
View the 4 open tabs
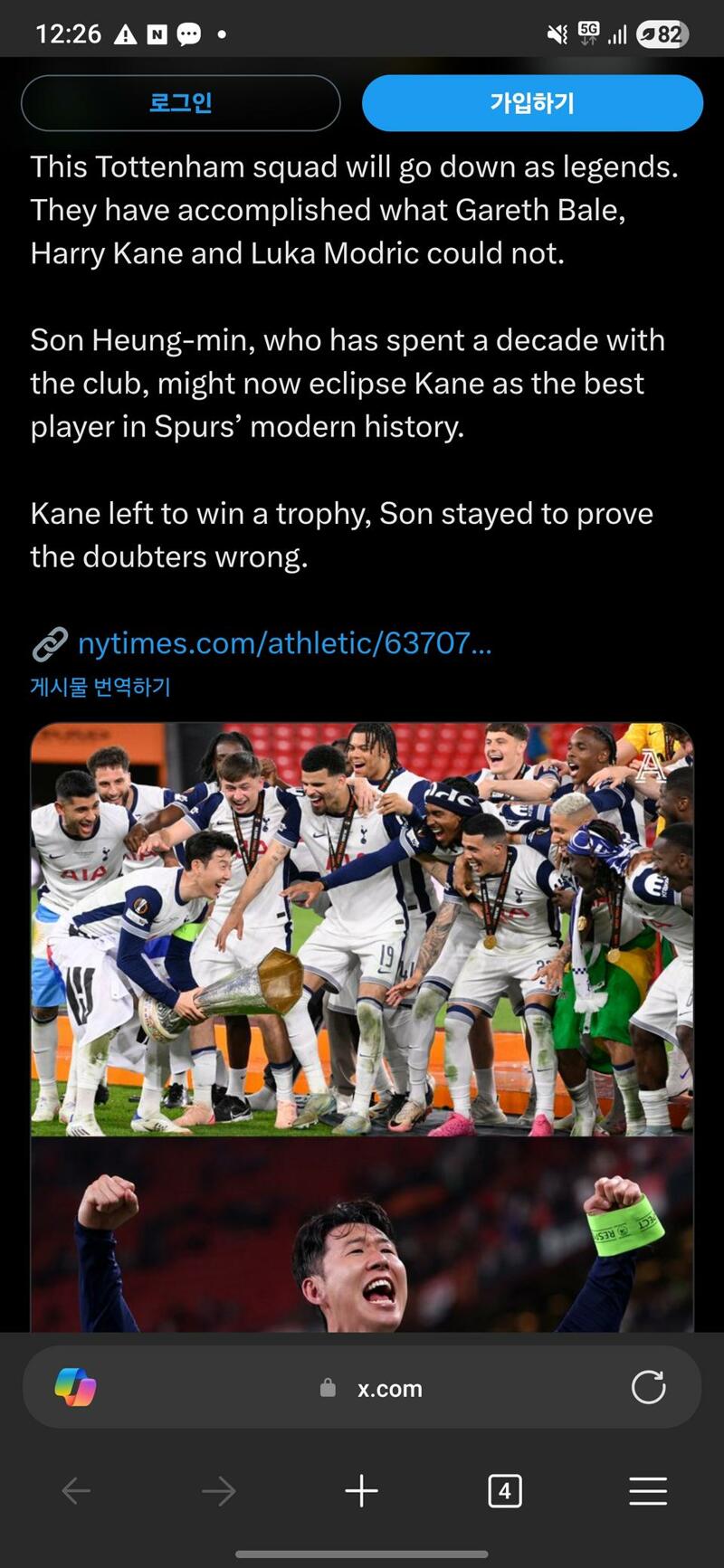[x=505, y=1491]
